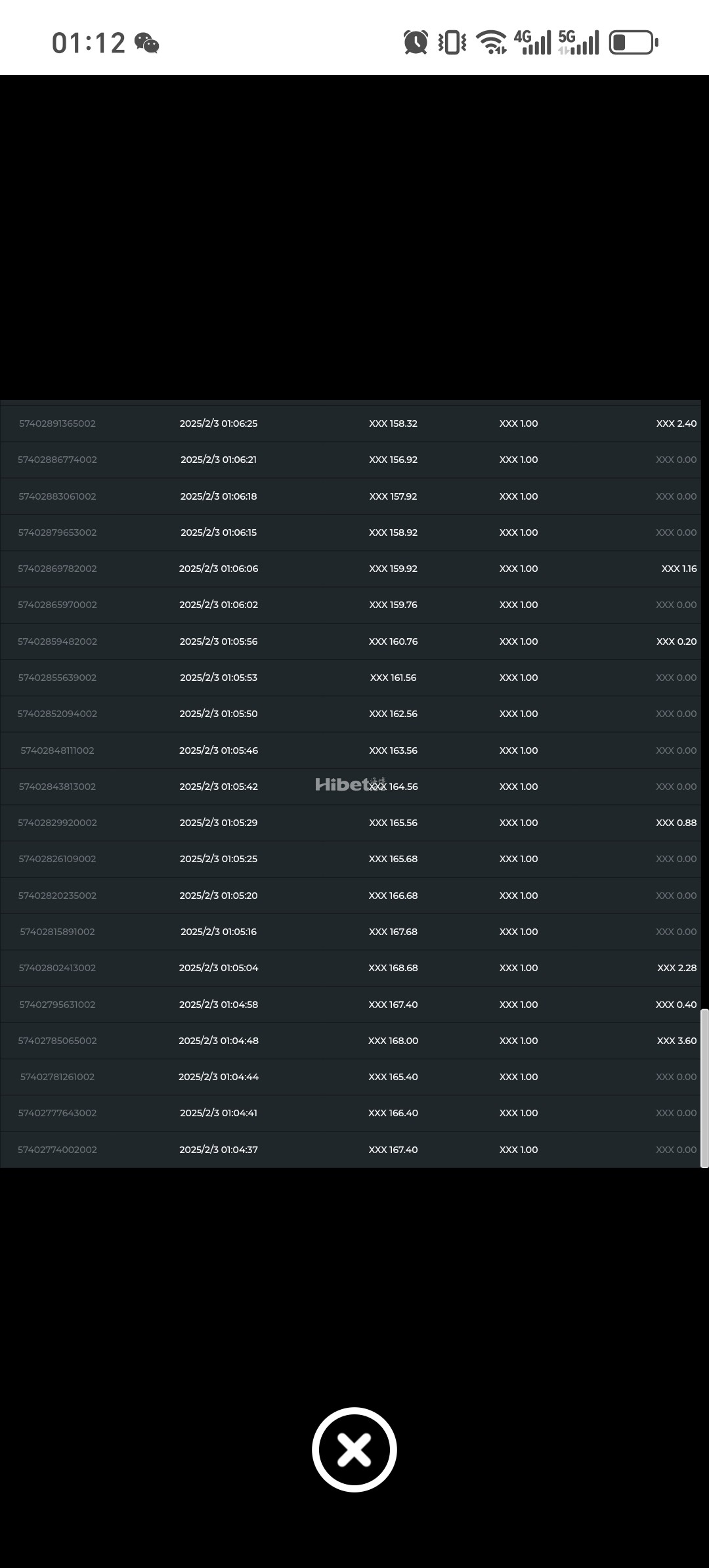Screen dimensions: 709x1568
Task: Close the image viewer
Action: (x=354, y=1449)
